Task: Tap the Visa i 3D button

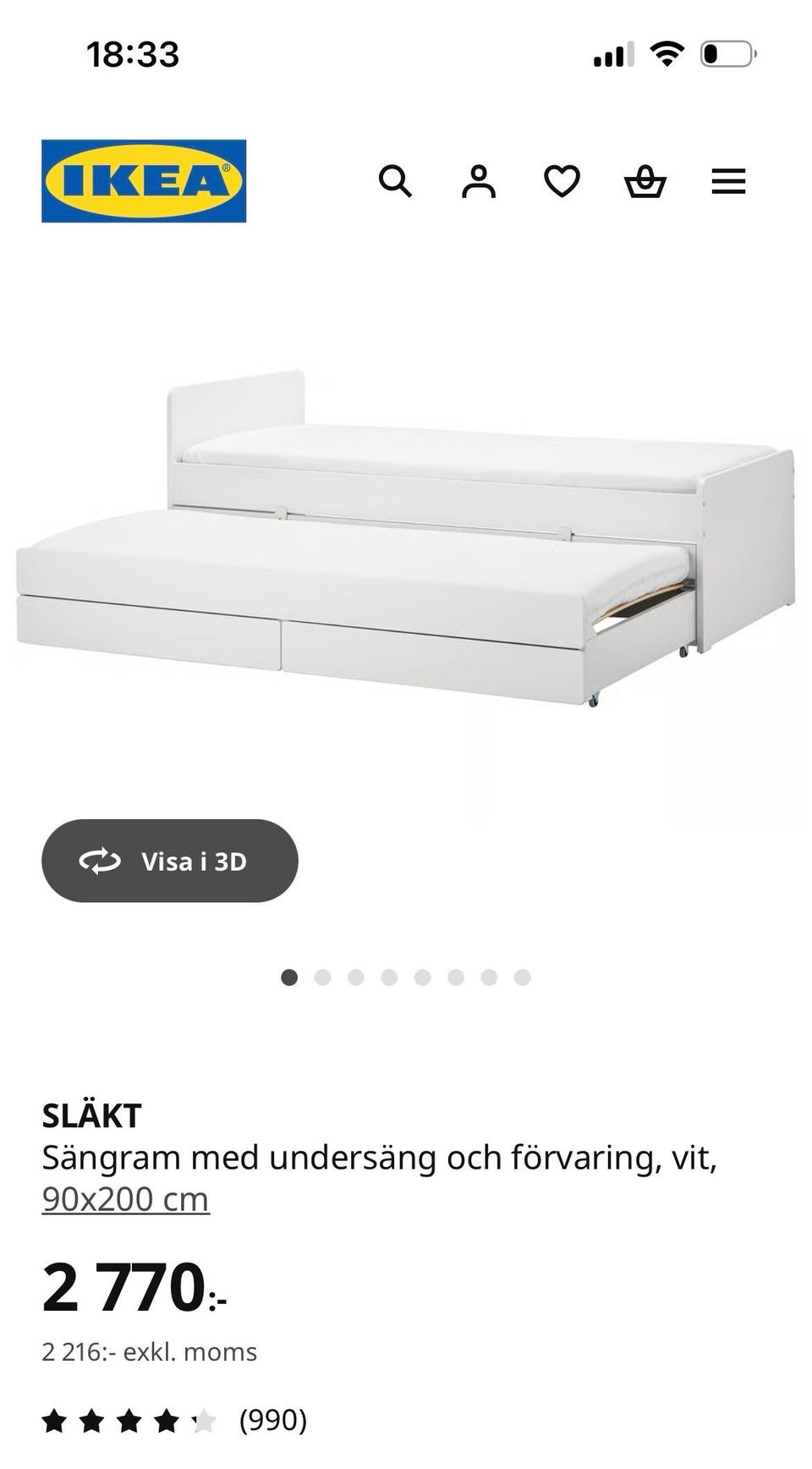Action: pyautogui.click(x=170, y=861)
